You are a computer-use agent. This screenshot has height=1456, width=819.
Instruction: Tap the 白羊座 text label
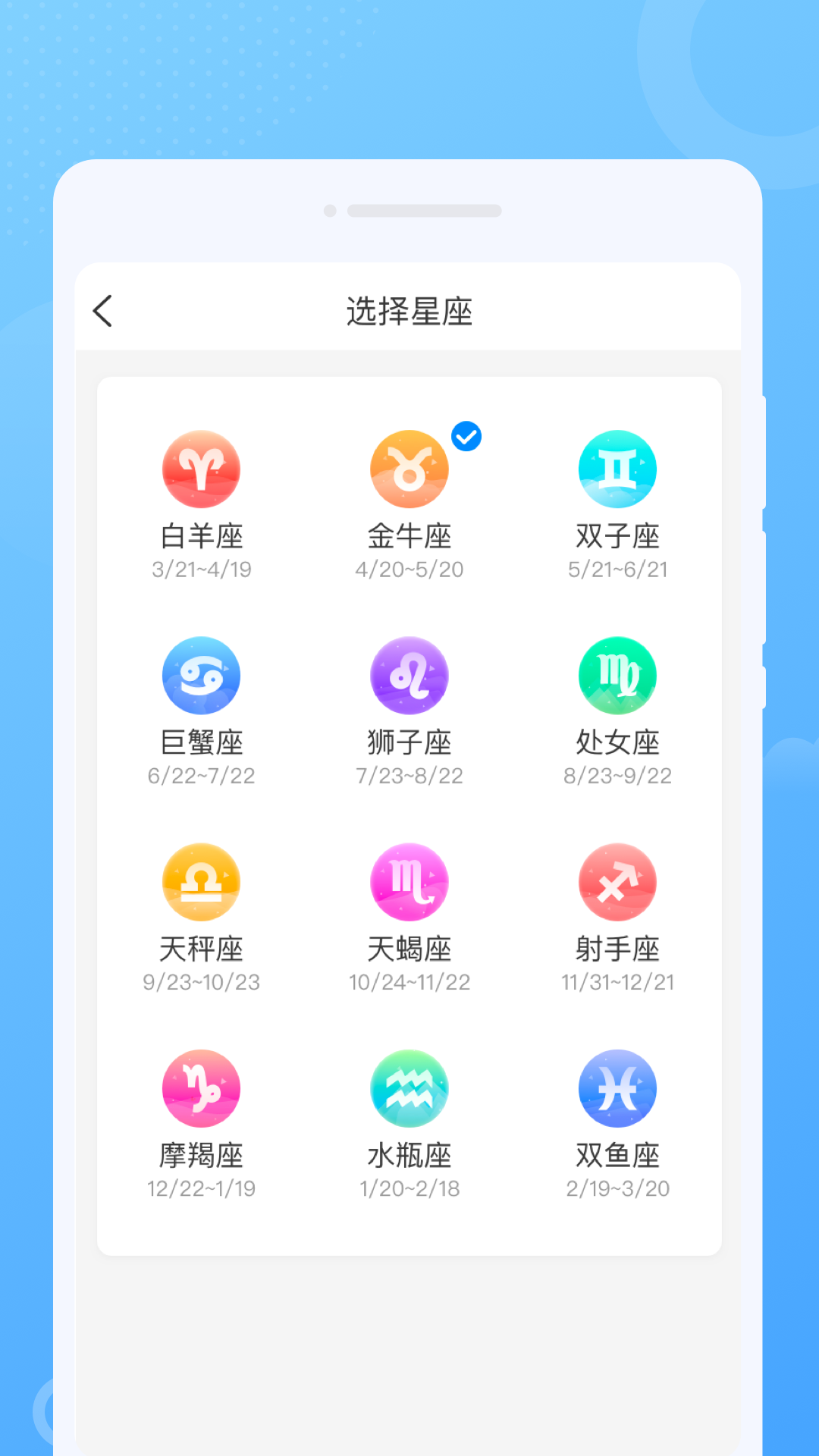tap(201, 537)
